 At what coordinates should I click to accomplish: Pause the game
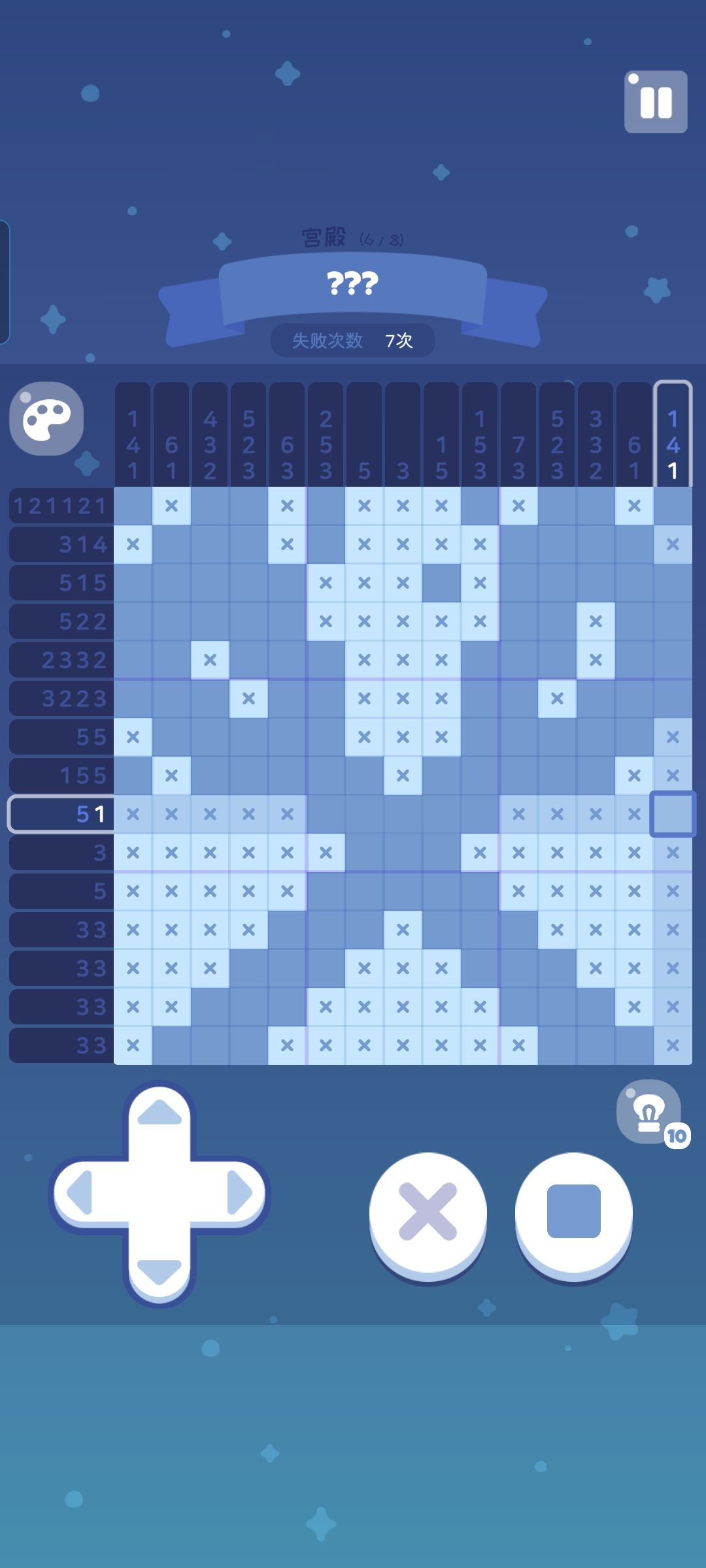pyautogui.click(x=656, y=101)
